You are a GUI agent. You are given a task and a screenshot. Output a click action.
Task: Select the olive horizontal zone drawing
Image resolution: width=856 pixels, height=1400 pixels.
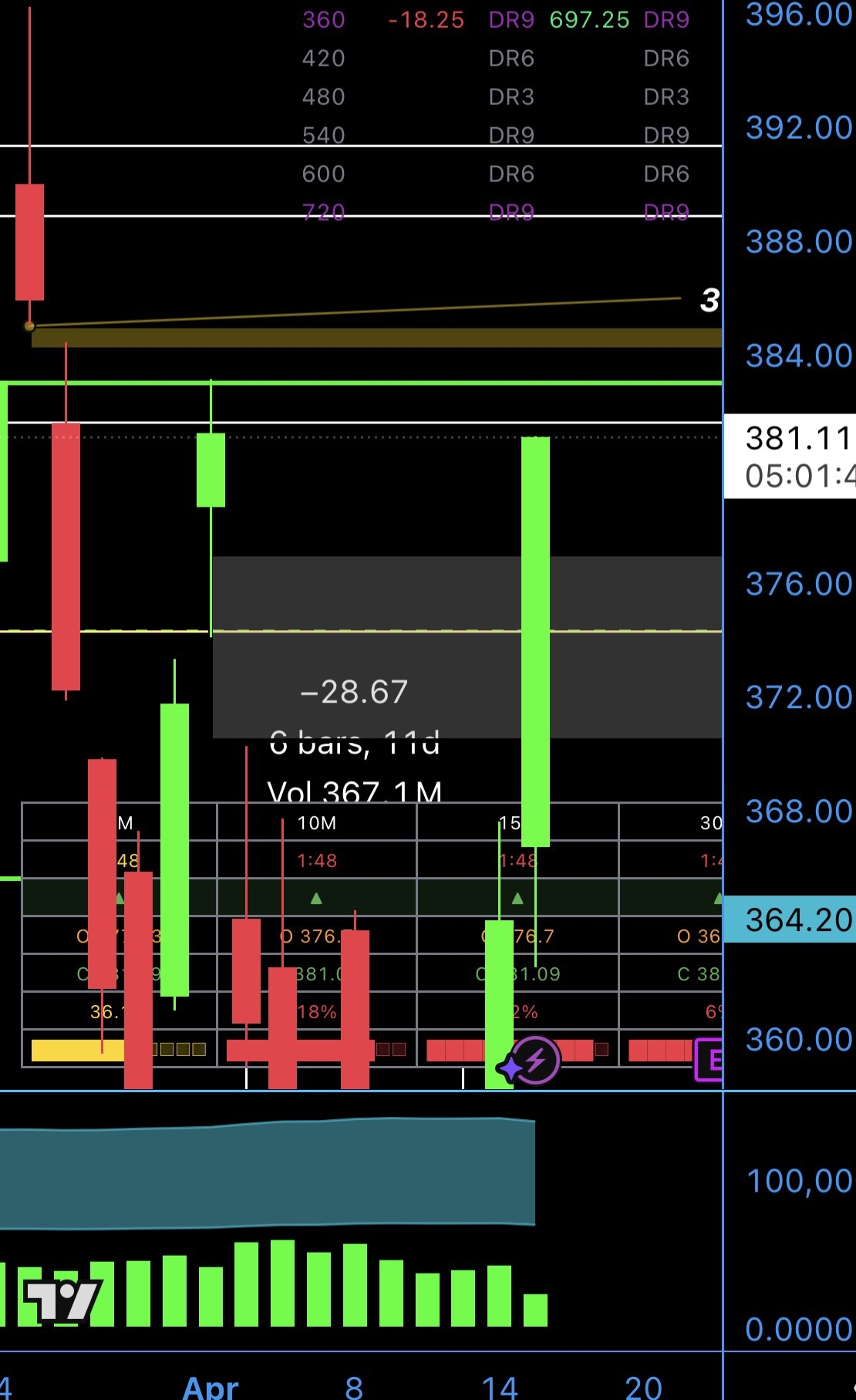coord(377,338)
